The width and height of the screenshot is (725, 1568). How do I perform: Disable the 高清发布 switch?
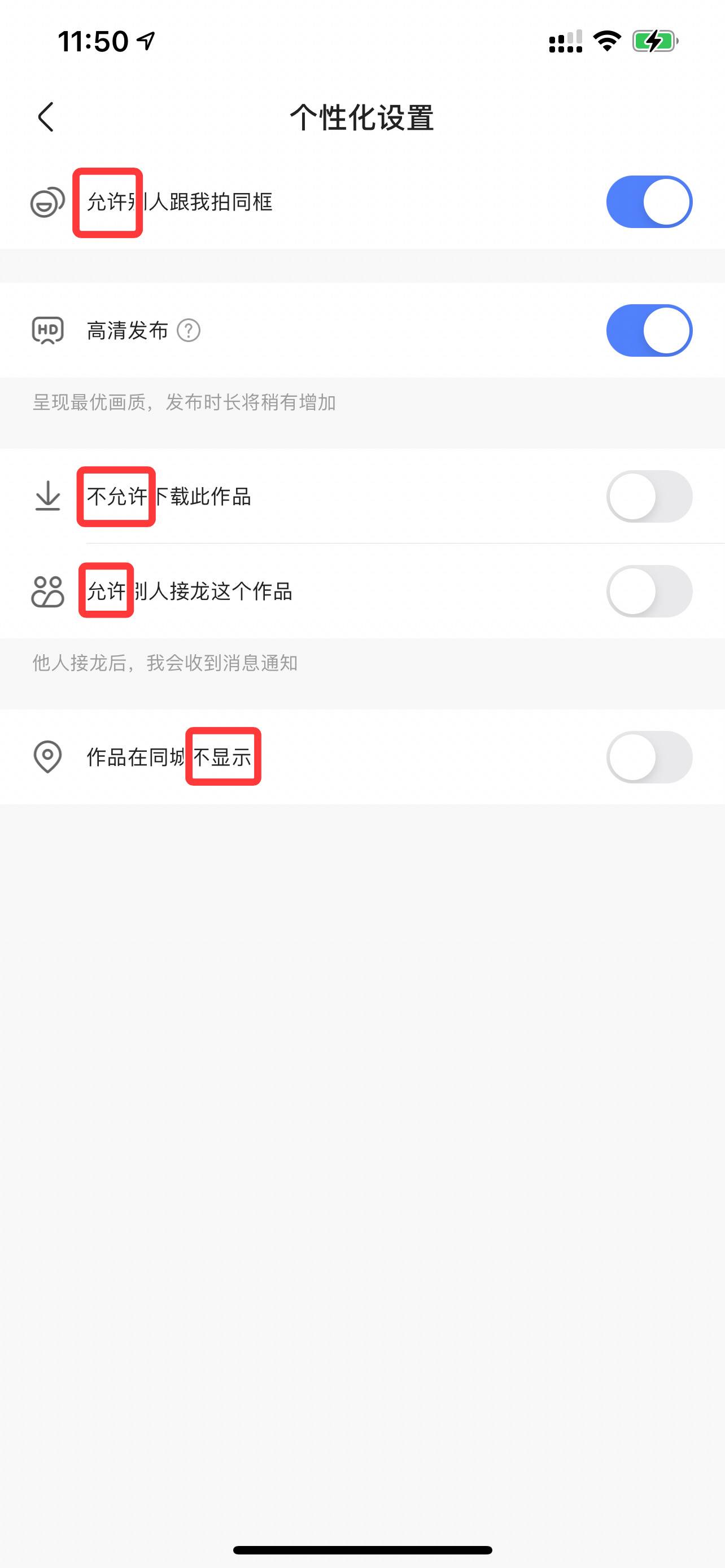[649, 331]
